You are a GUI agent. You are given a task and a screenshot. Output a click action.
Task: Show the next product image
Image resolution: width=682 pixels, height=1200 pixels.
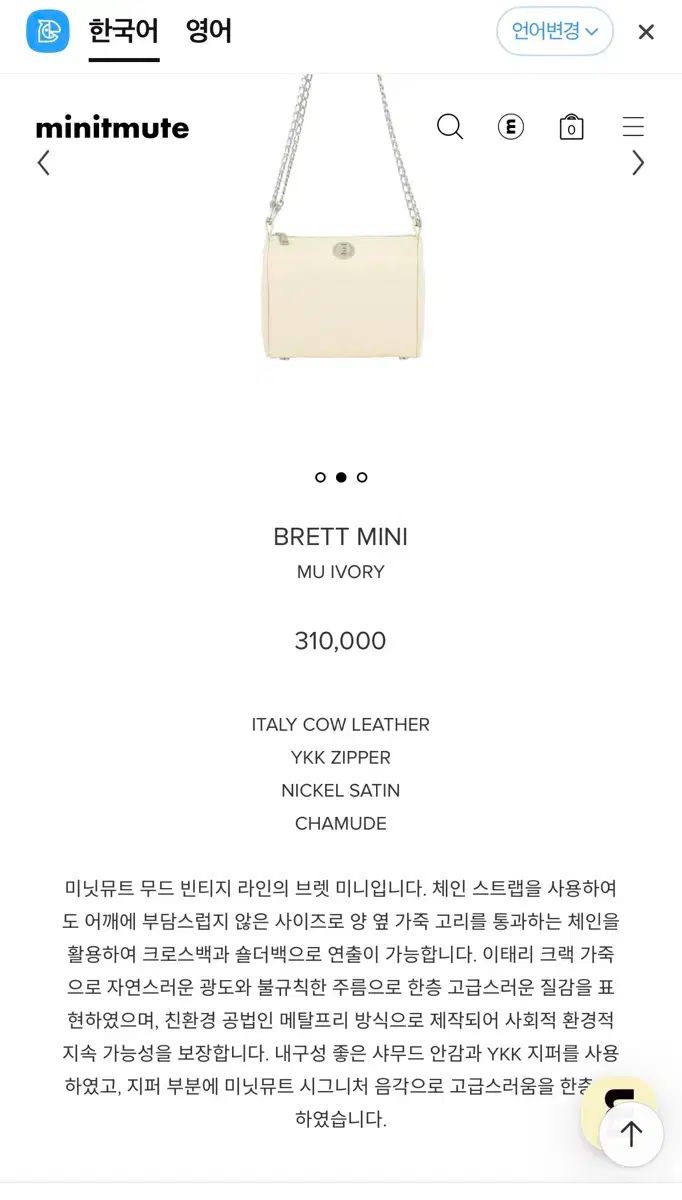tap(638, 163)
